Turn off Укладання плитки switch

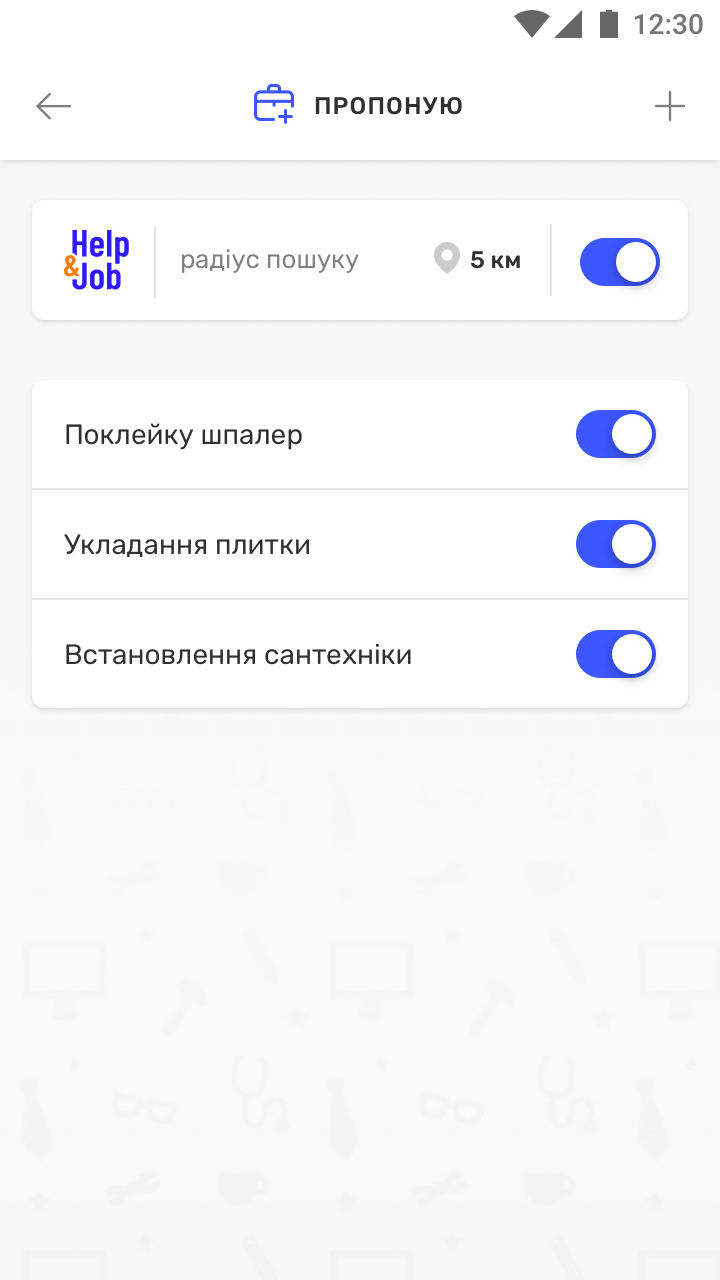coord(615,544)
